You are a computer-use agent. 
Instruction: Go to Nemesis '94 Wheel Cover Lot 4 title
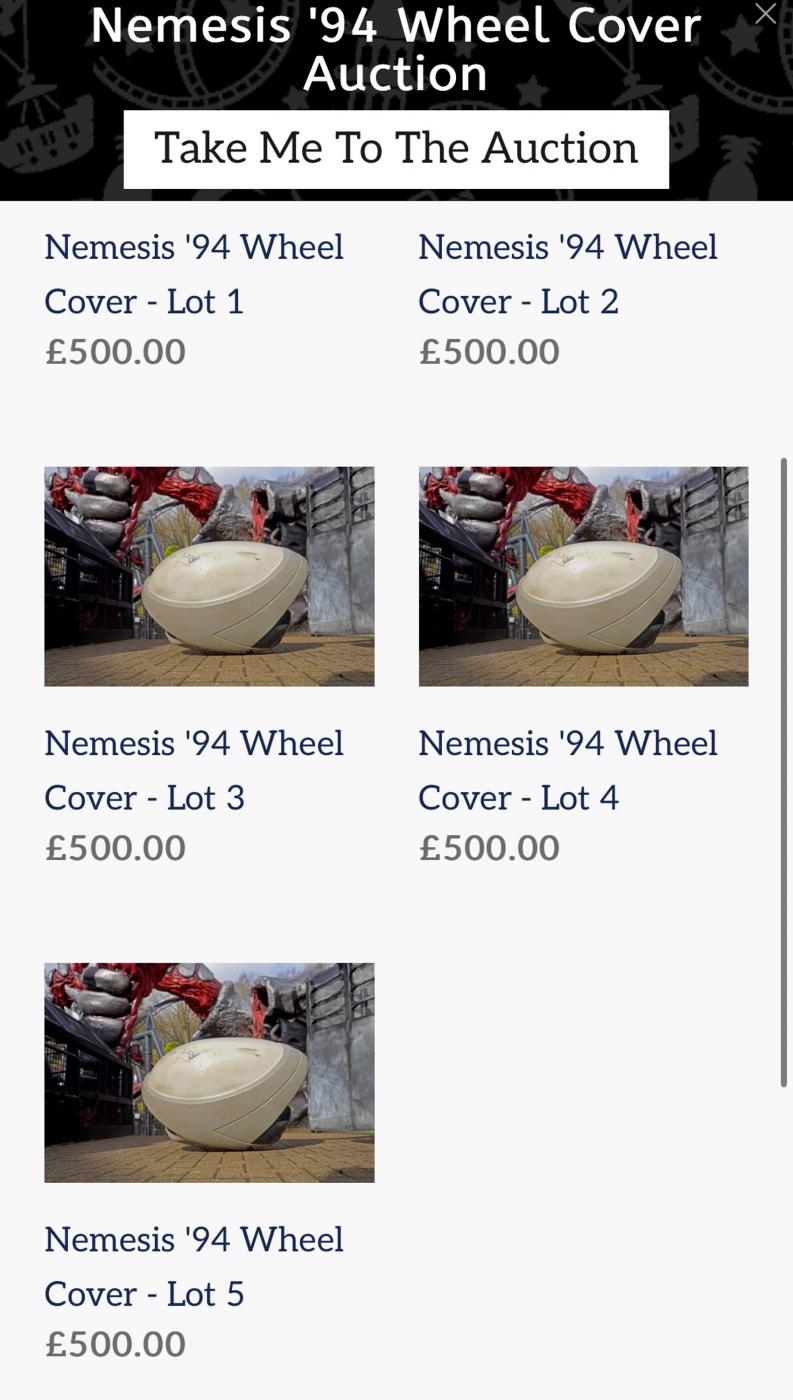click(567, 770)
